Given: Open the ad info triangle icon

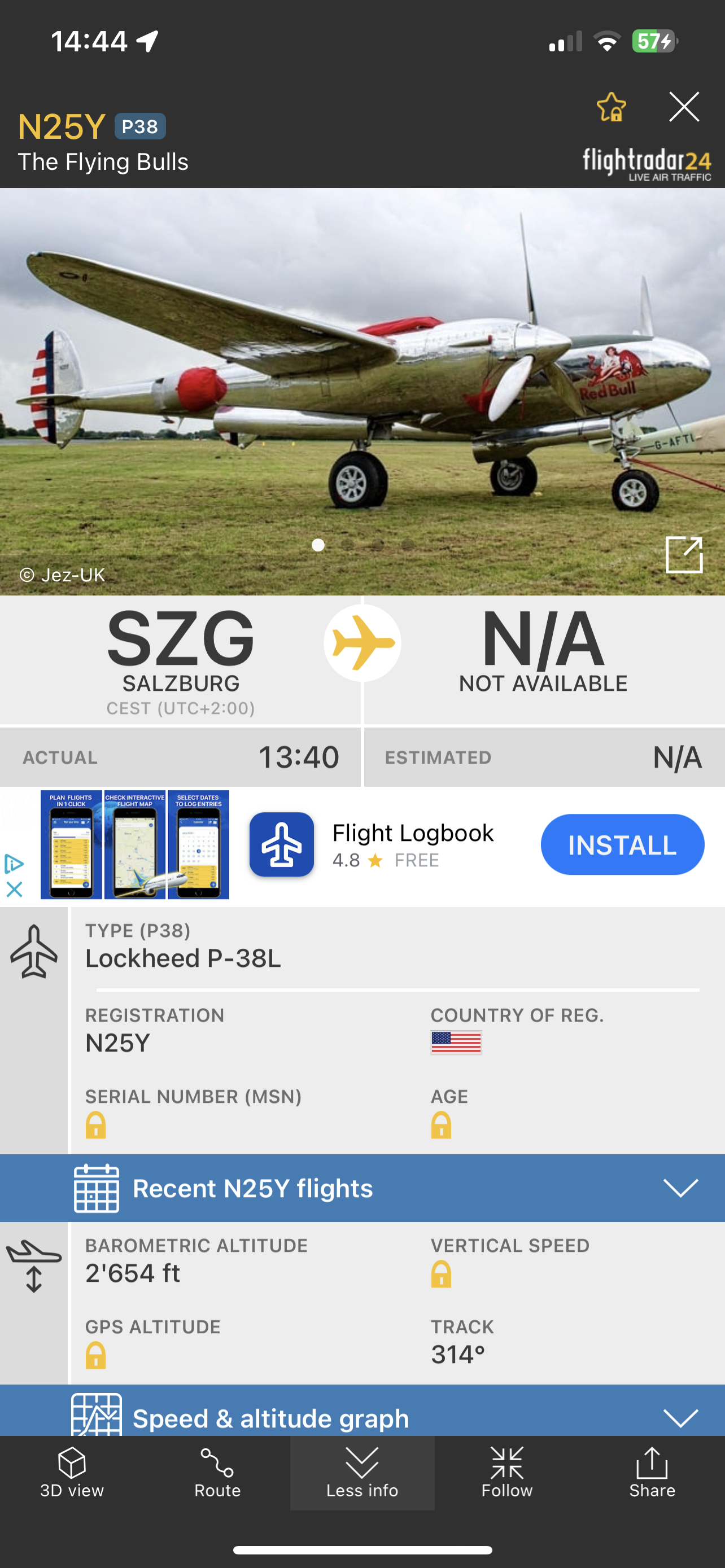Looking at the screenshot, I should 14,864.
